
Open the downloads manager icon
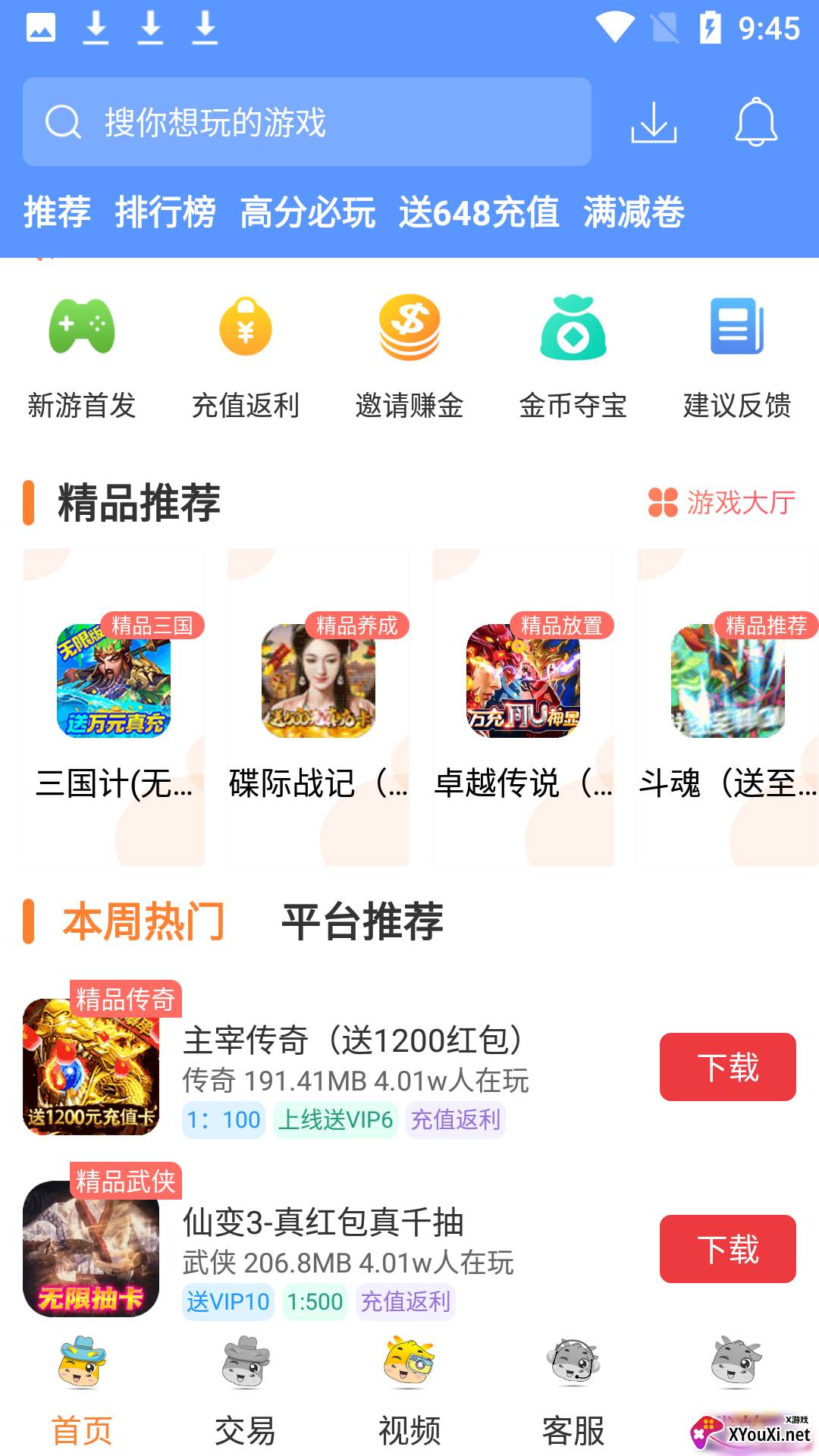point(654,122)
